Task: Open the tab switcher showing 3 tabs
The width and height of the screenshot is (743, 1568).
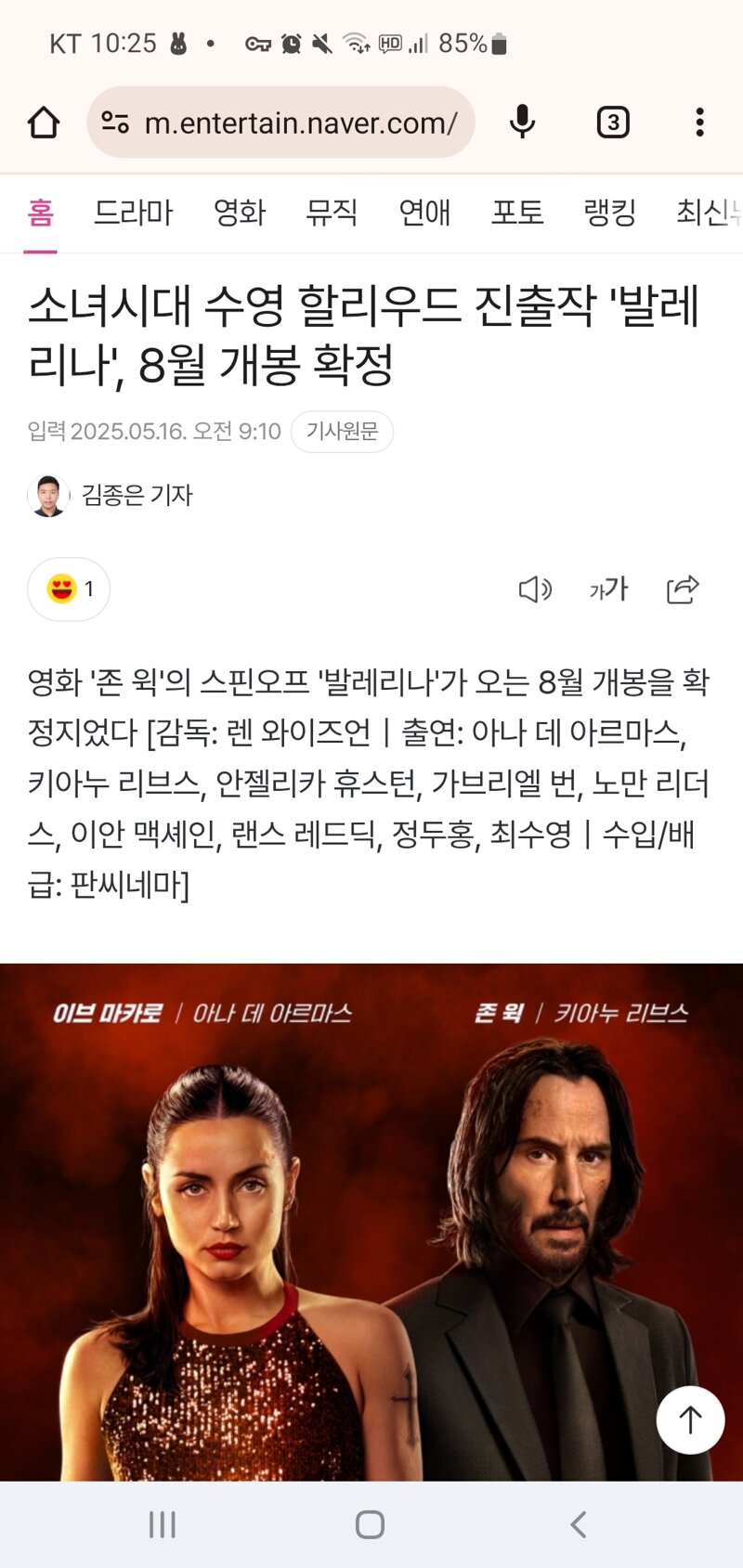Action: [x=613, y=123]
